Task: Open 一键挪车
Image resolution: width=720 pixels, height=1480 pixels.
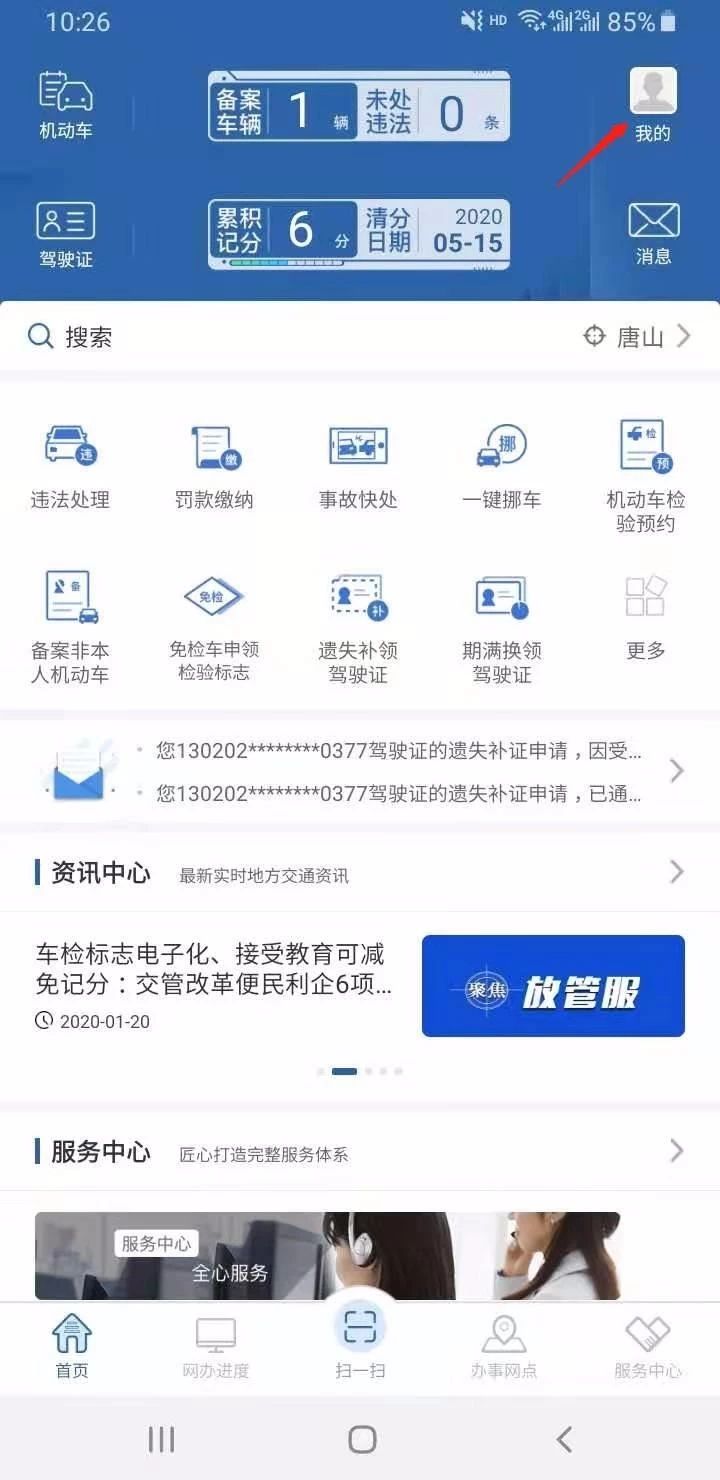Action: pos(502,463)
